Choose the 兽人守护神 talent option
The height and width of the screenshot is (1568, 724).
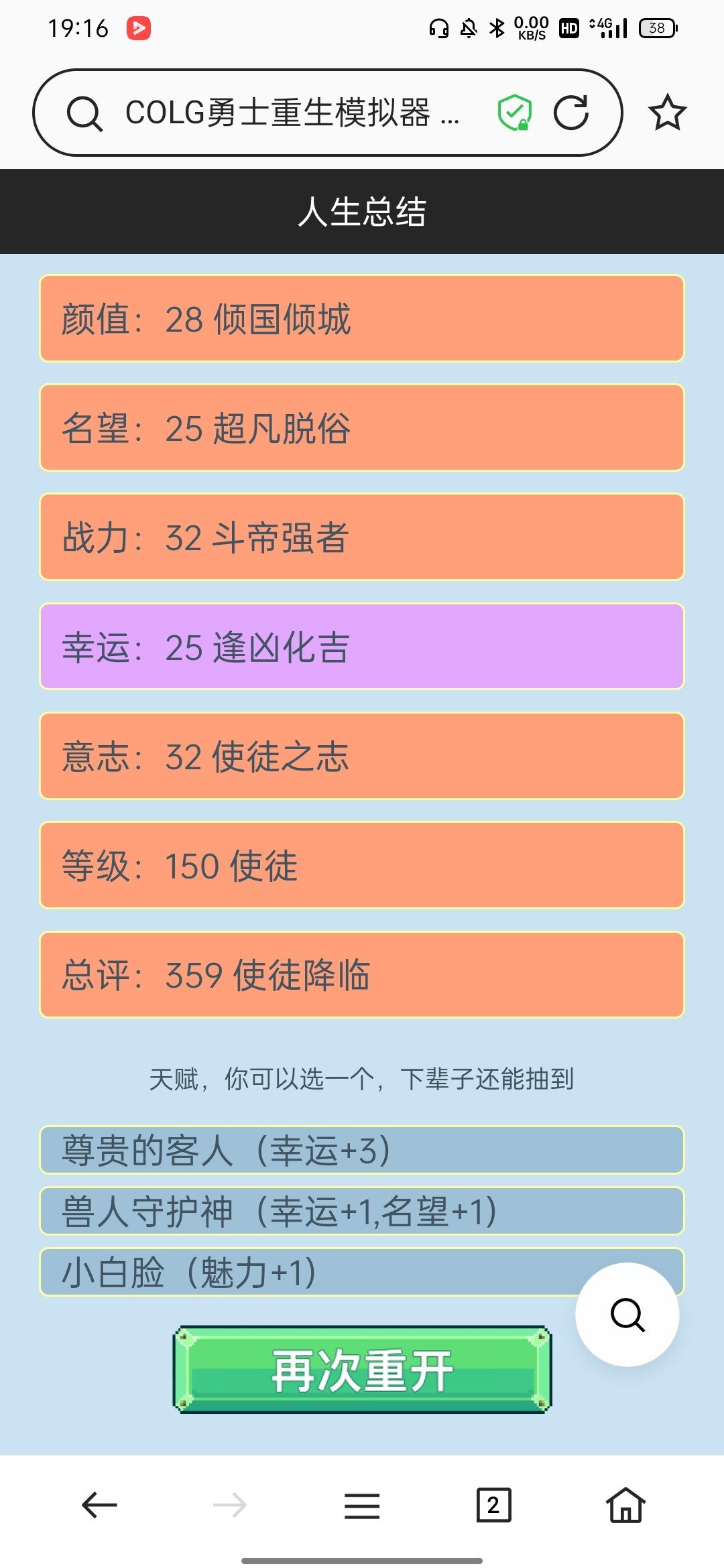(362, 1211)
